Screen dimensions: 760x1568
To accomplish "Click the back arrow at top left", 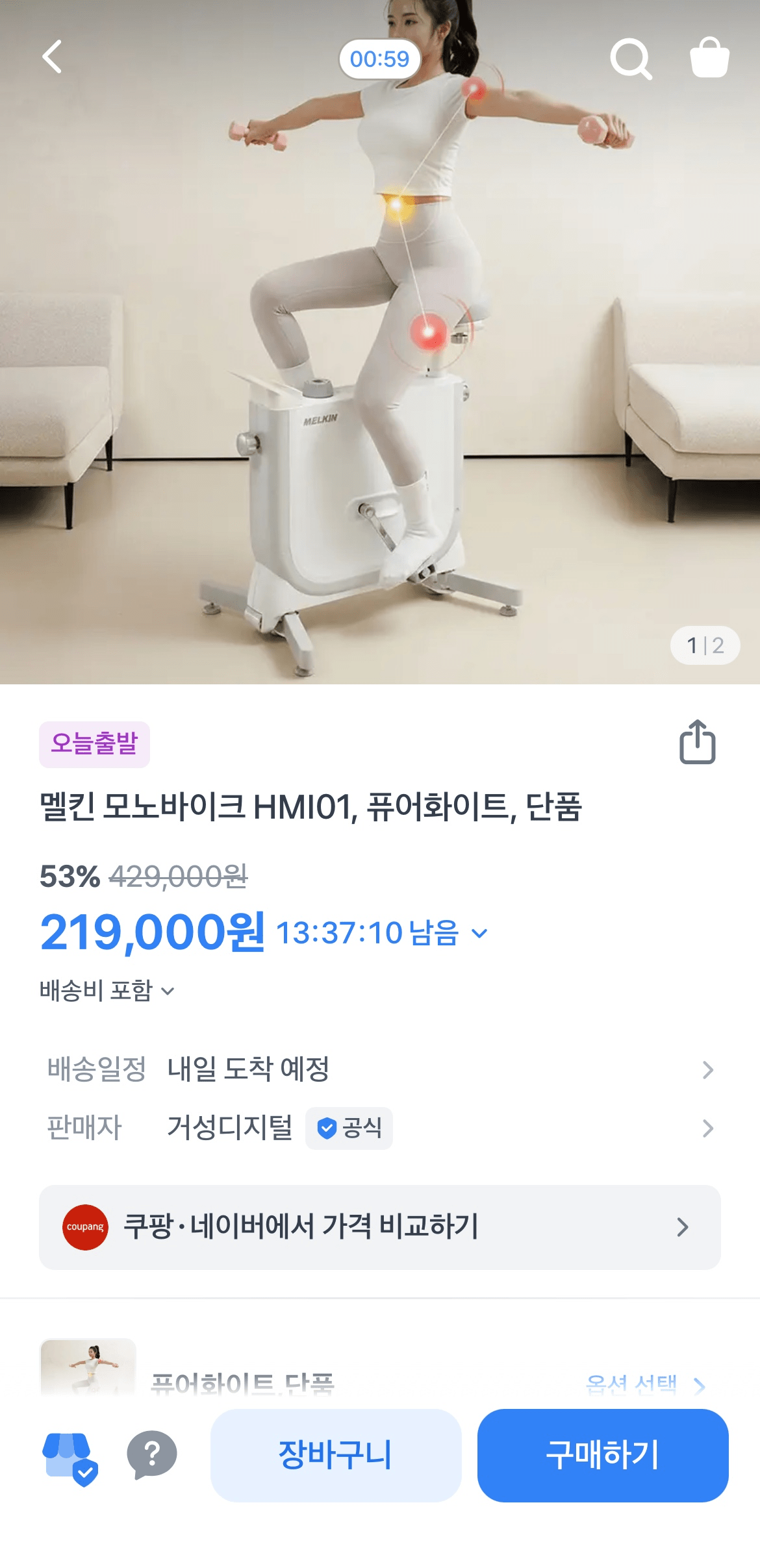I will [53, 58].
